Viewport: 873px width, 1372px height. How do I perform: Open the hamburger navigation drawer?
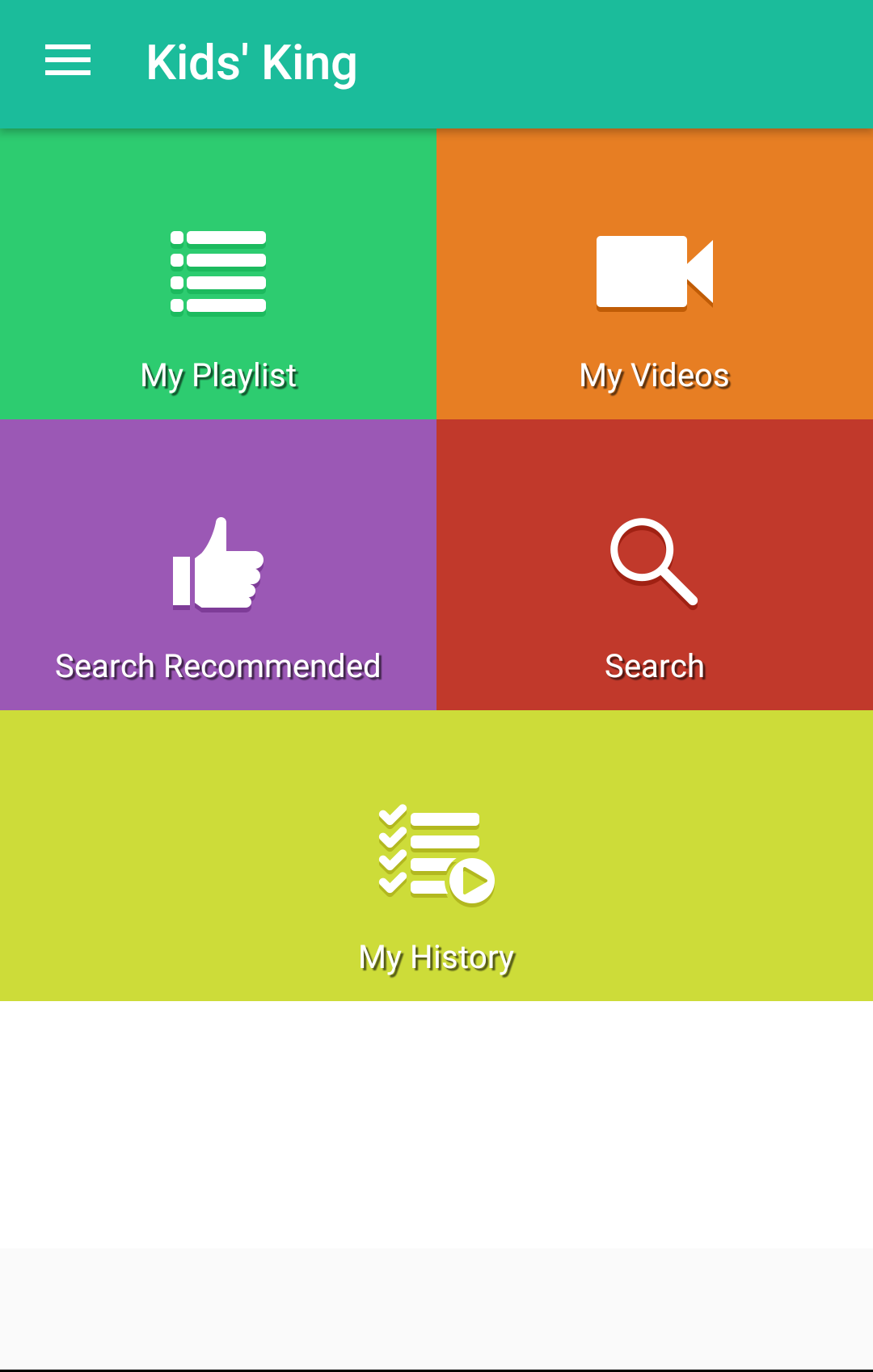click(68, 61)
